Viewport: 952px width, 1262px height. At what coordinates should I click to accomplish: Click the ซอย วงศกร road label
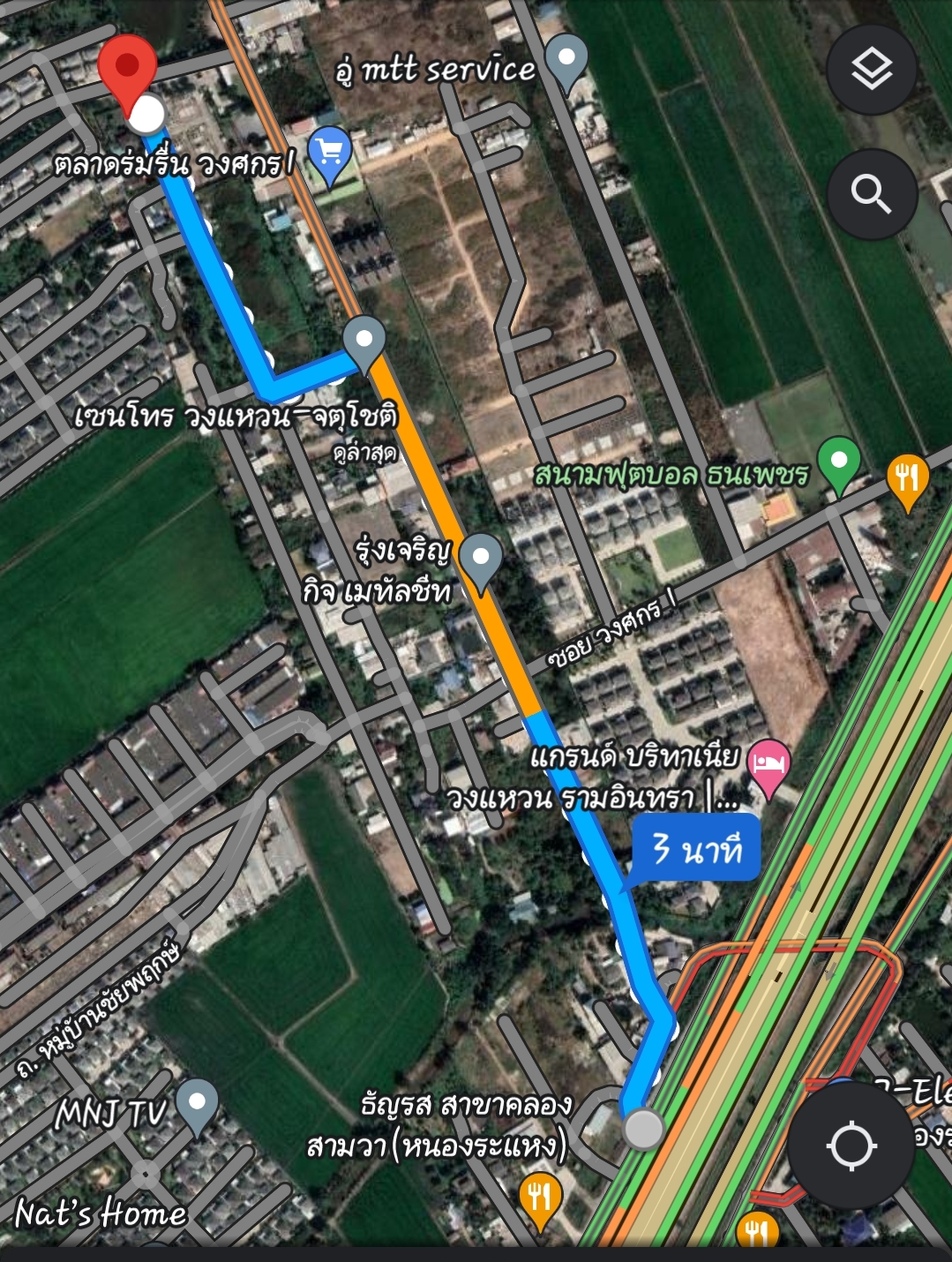[609, 642]
